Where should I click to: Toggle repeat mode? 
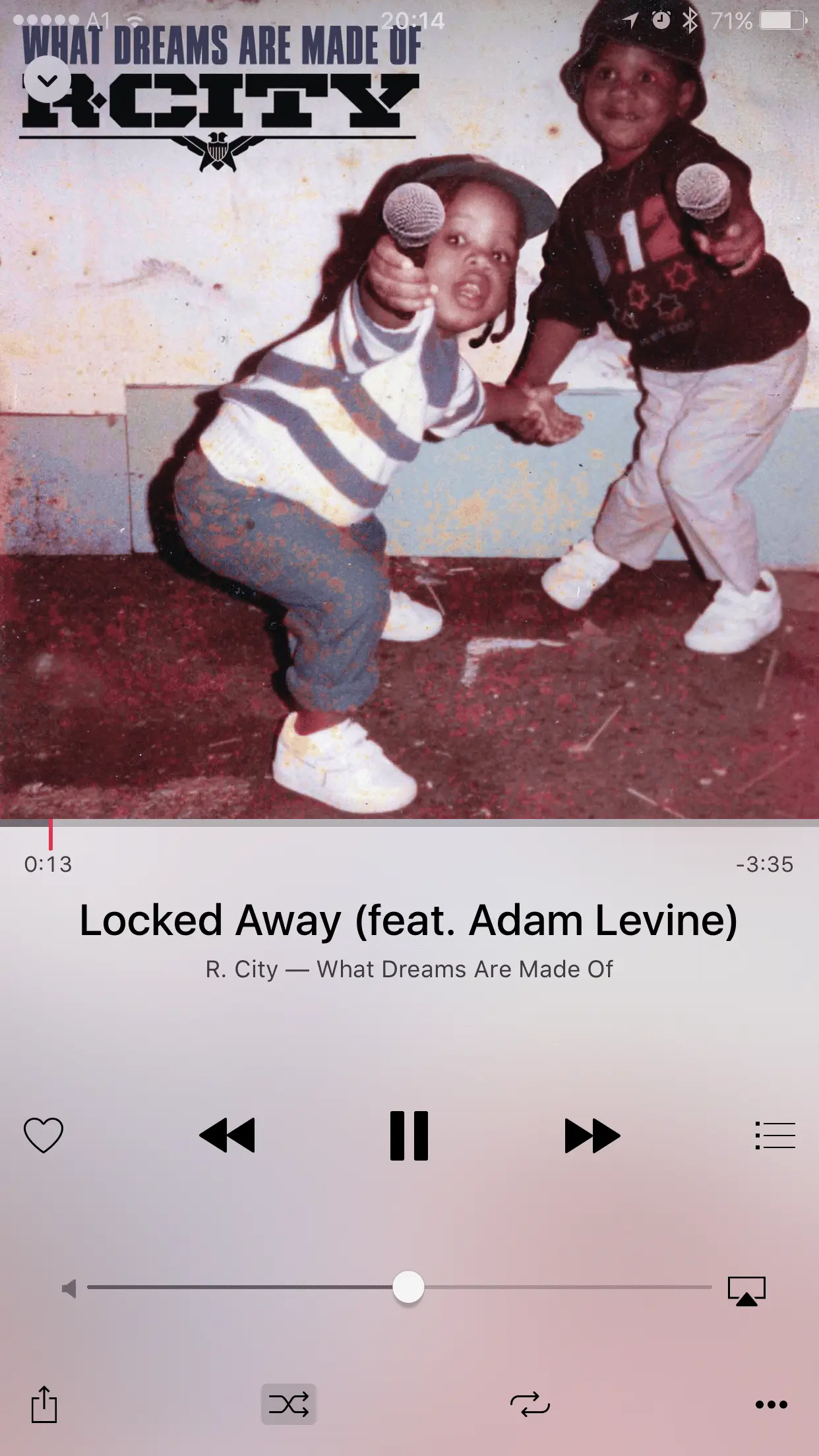tap(530, 1404)
